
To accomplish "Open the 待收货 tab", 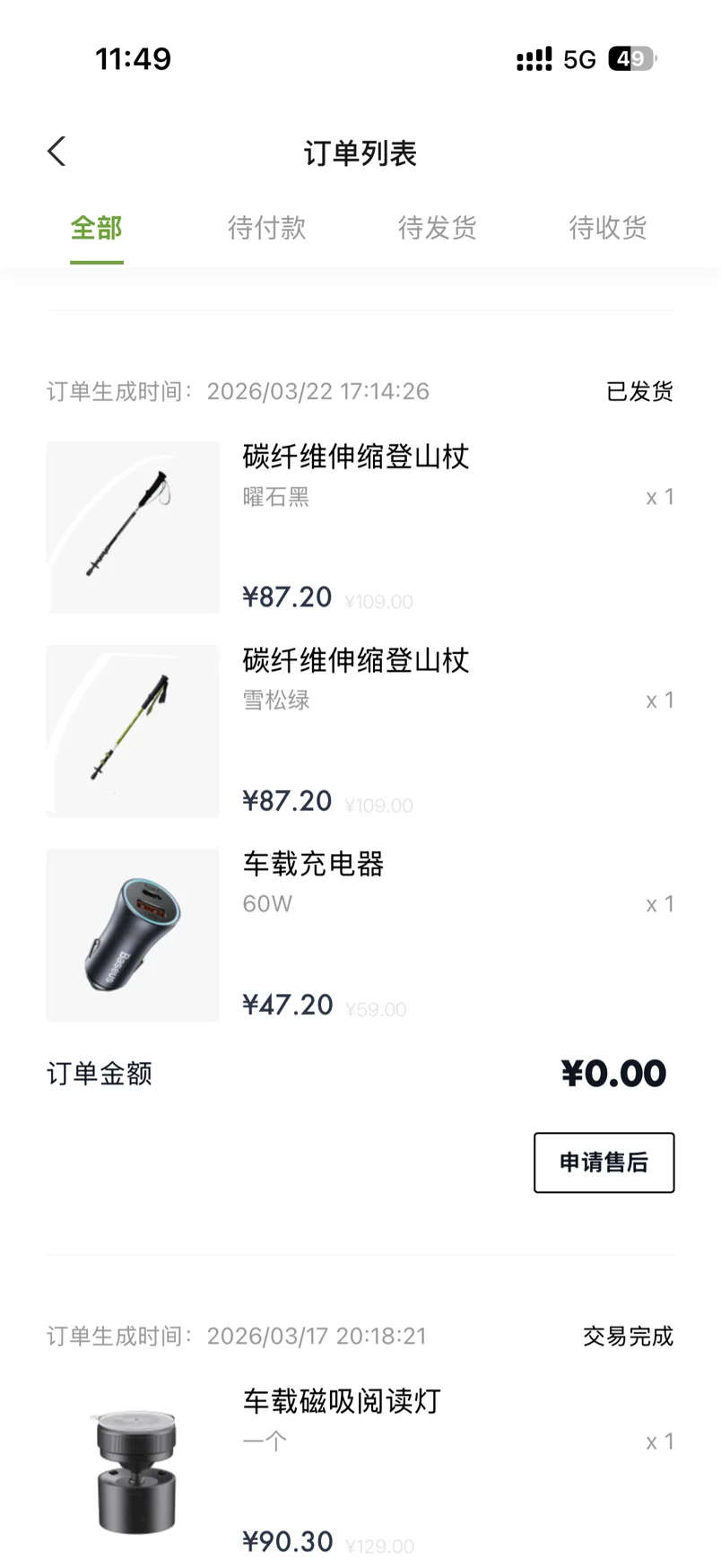I will [x=607, y=228].
